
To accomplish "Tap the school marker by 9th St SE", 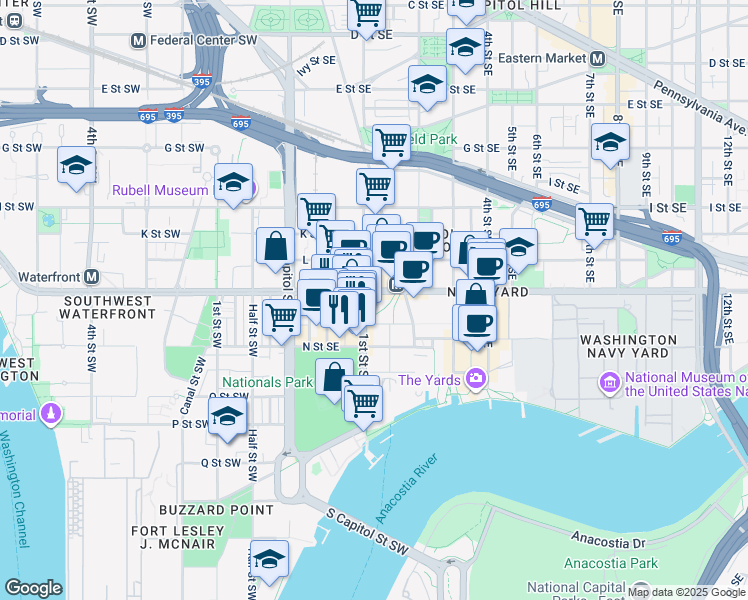I will (x=609, y=142).
